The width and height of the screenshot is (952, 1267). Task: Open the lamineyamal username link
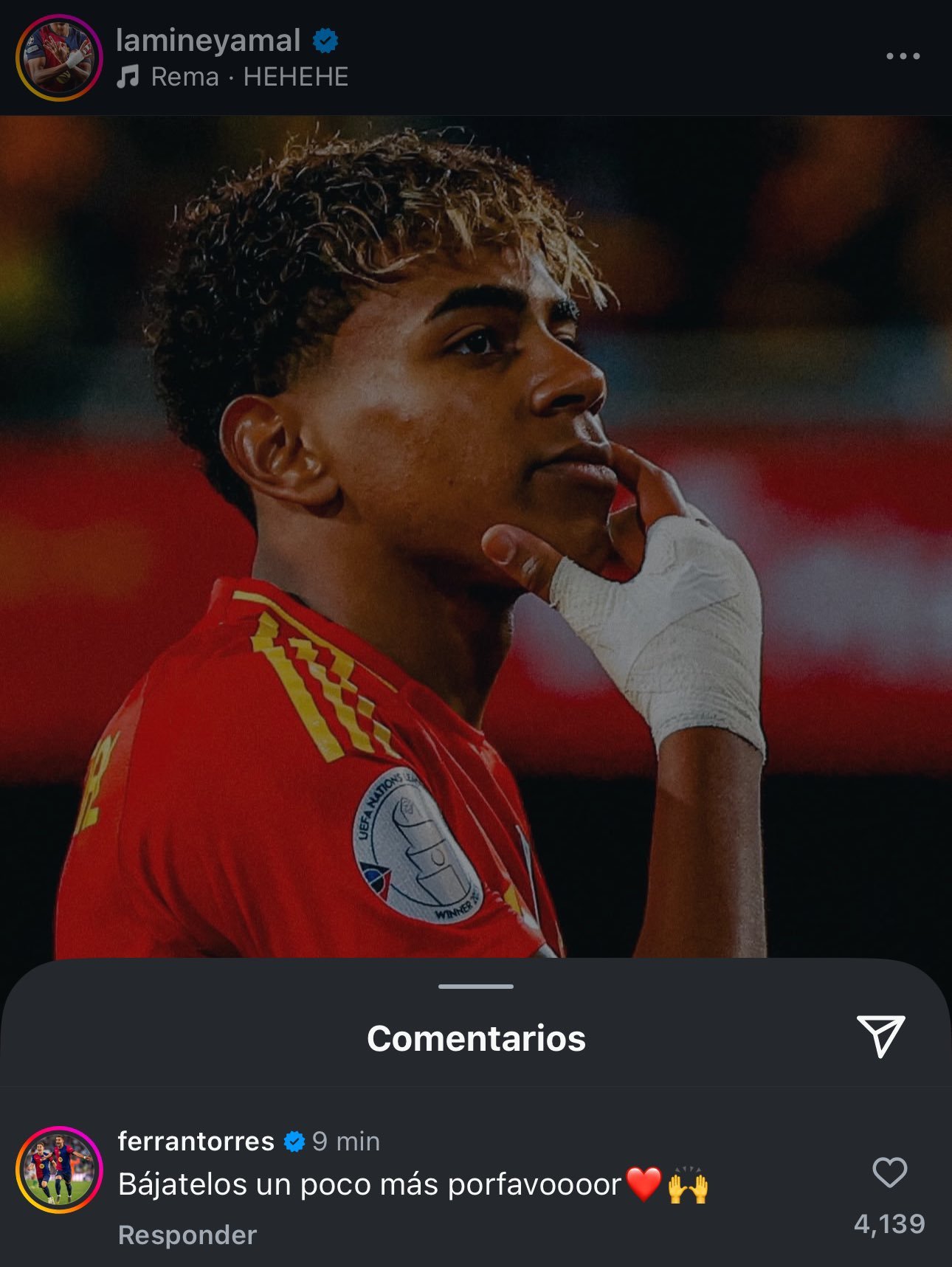[x=208, y=41]
